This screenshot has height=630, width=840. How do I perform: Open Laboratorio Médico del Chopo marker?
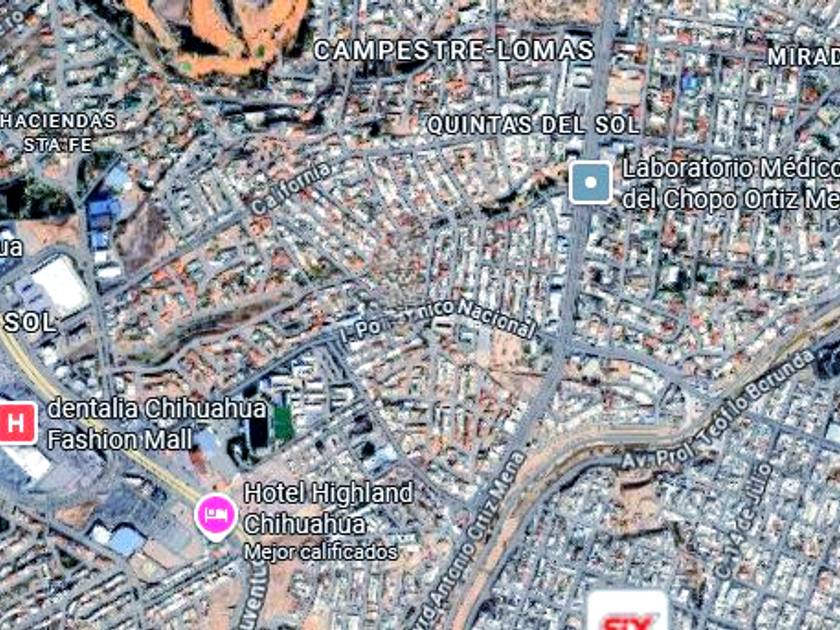[590, 183]
